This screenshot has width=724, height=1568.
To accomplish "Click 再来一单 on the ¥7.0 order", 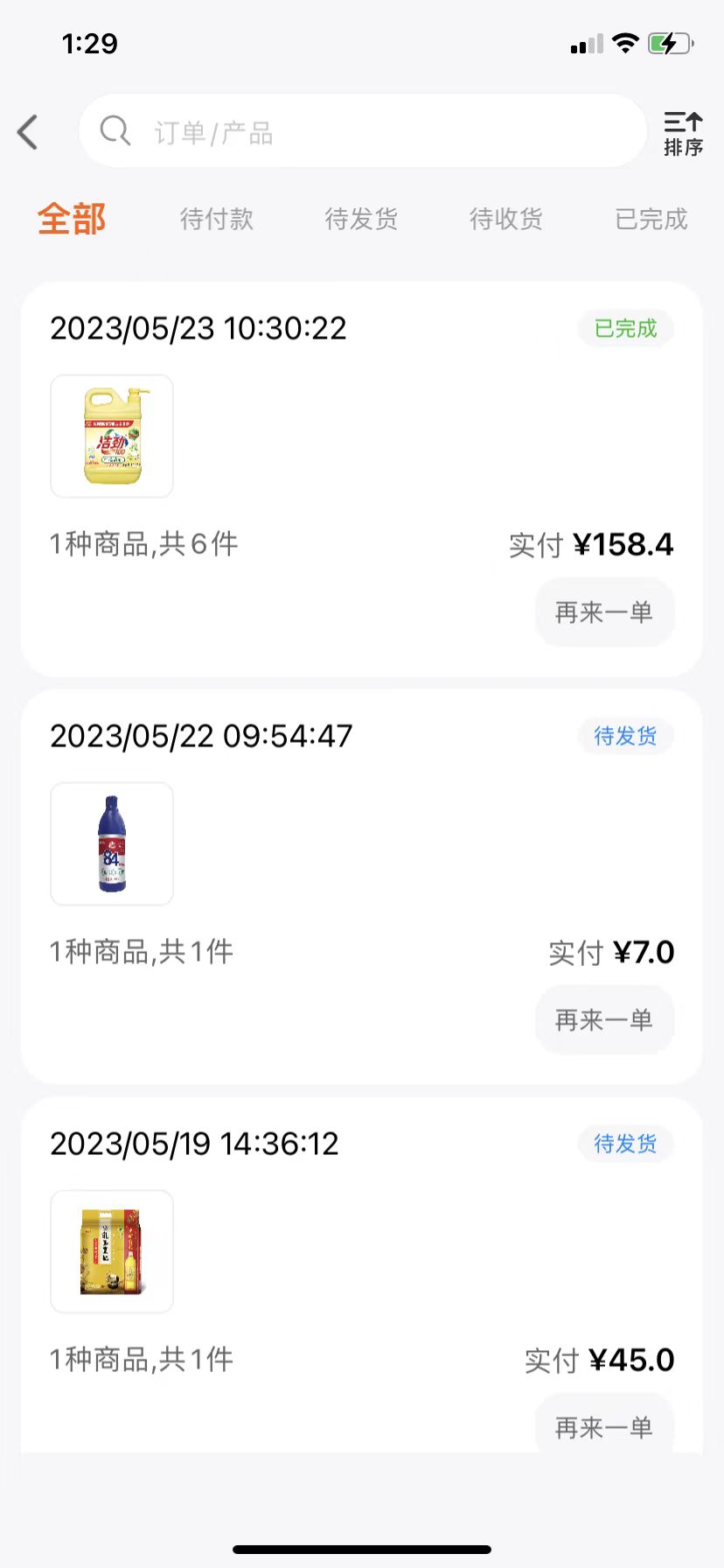I will coord(604,1019).
